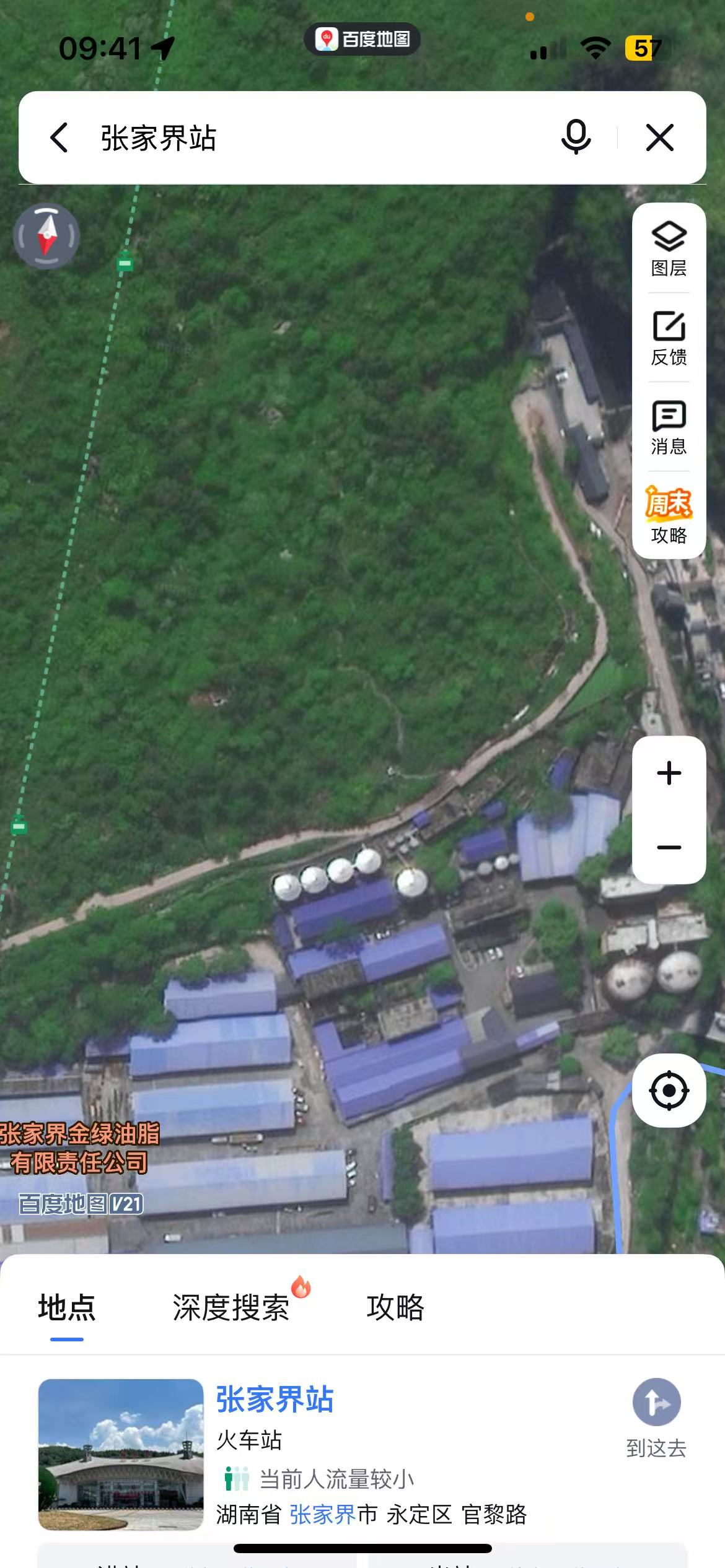The width and height of the screenshot is (725, 1568).
Task: Open the 反馈 feedback option
Action: (669, 338)
